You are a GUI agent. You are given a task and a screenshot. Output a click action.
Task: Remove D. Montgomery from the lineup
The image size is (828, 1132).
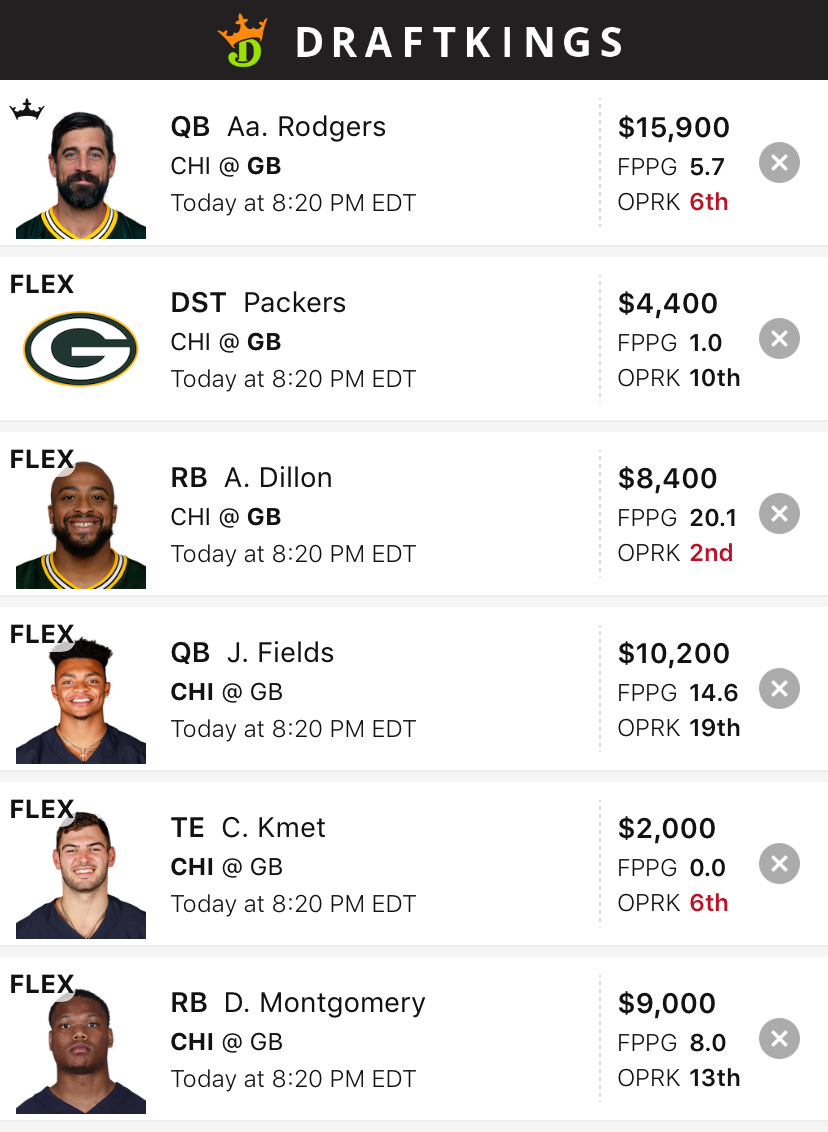point(779,1039)
